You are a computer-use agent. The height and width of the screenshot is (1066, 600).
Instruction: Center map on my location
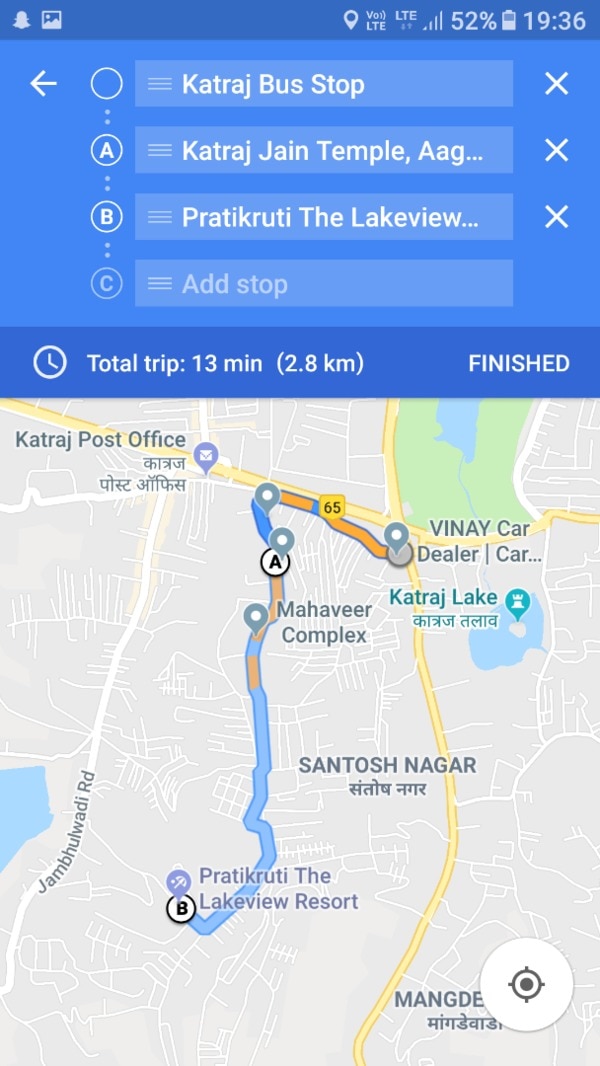click(526, 984)
